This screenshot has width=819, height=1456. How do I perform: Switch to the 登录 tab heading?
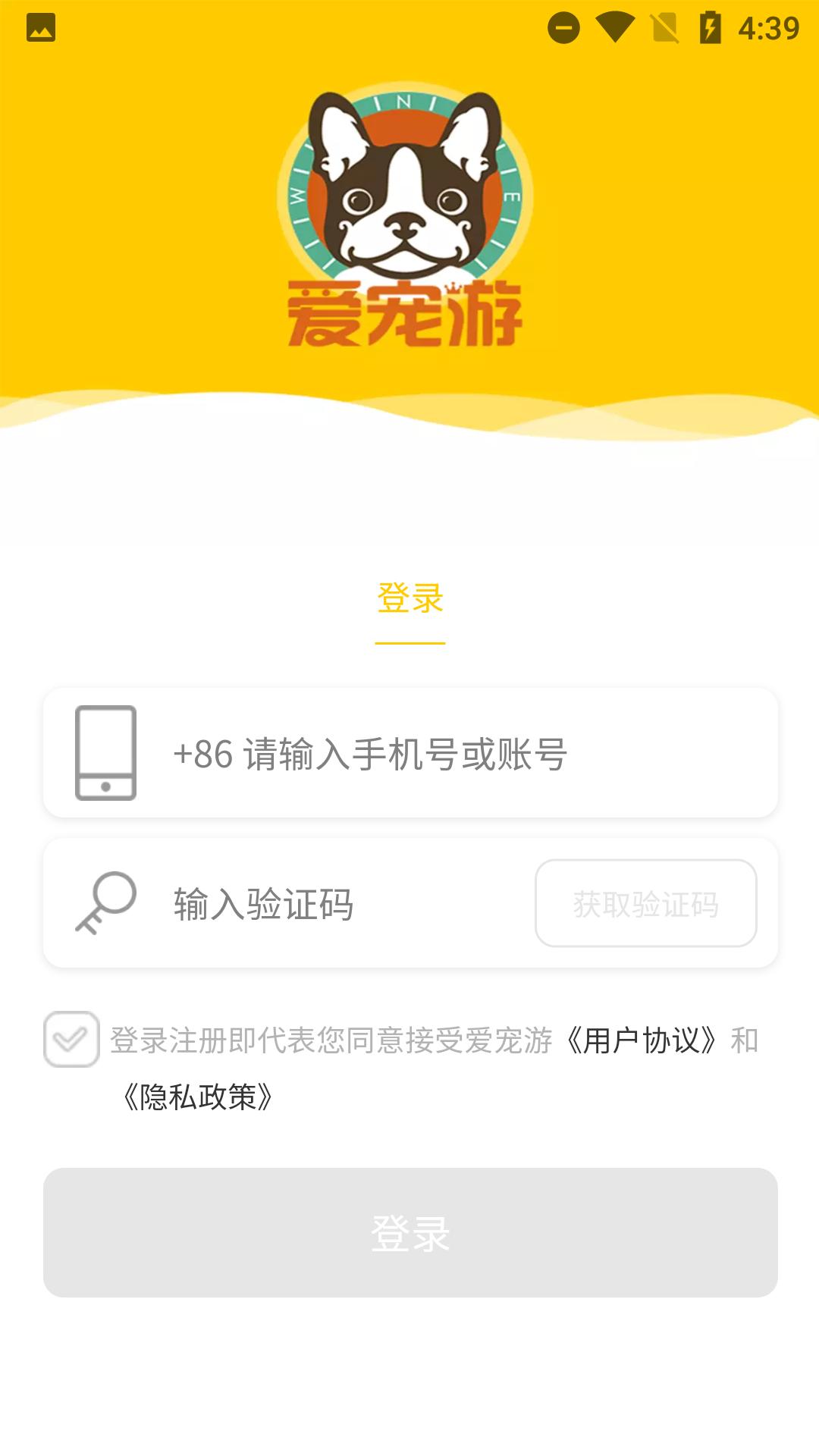(409, 599)
